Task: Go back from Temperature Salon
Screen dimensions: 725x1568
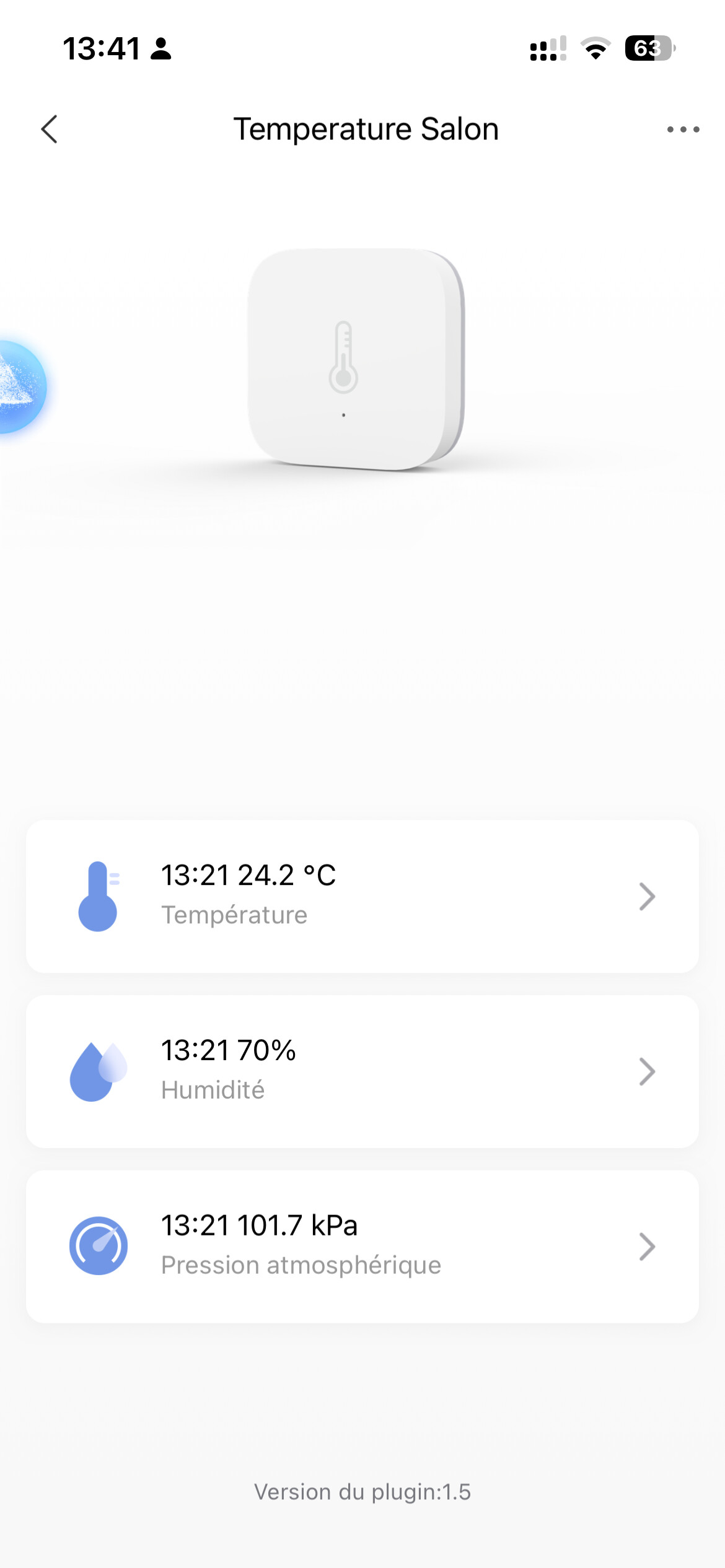Action: 50,129
